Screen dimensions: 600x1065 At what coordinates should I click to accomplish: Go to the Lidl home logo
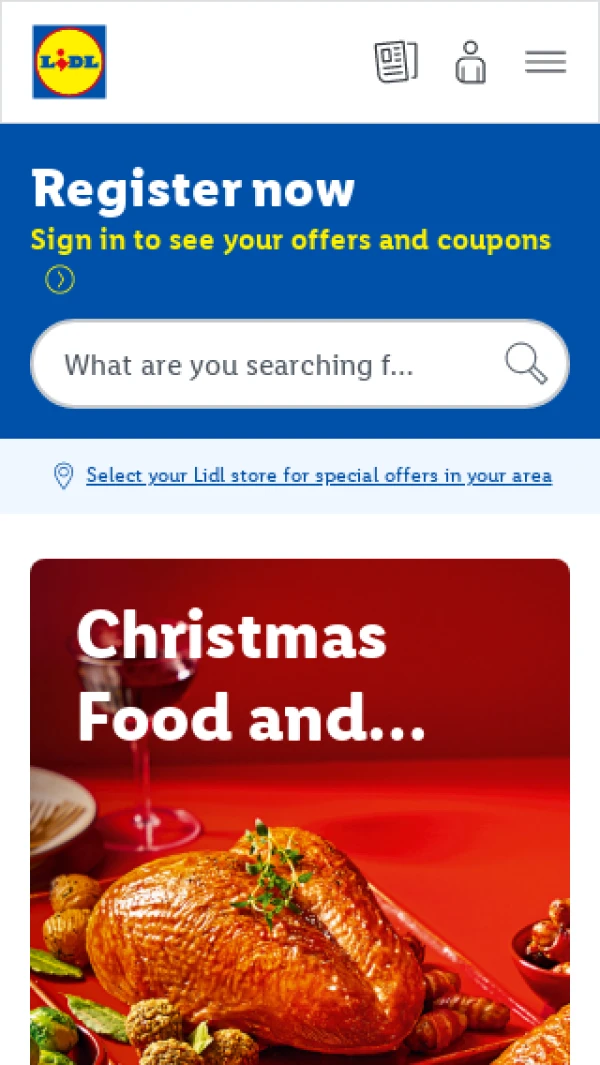click(69, 62)
